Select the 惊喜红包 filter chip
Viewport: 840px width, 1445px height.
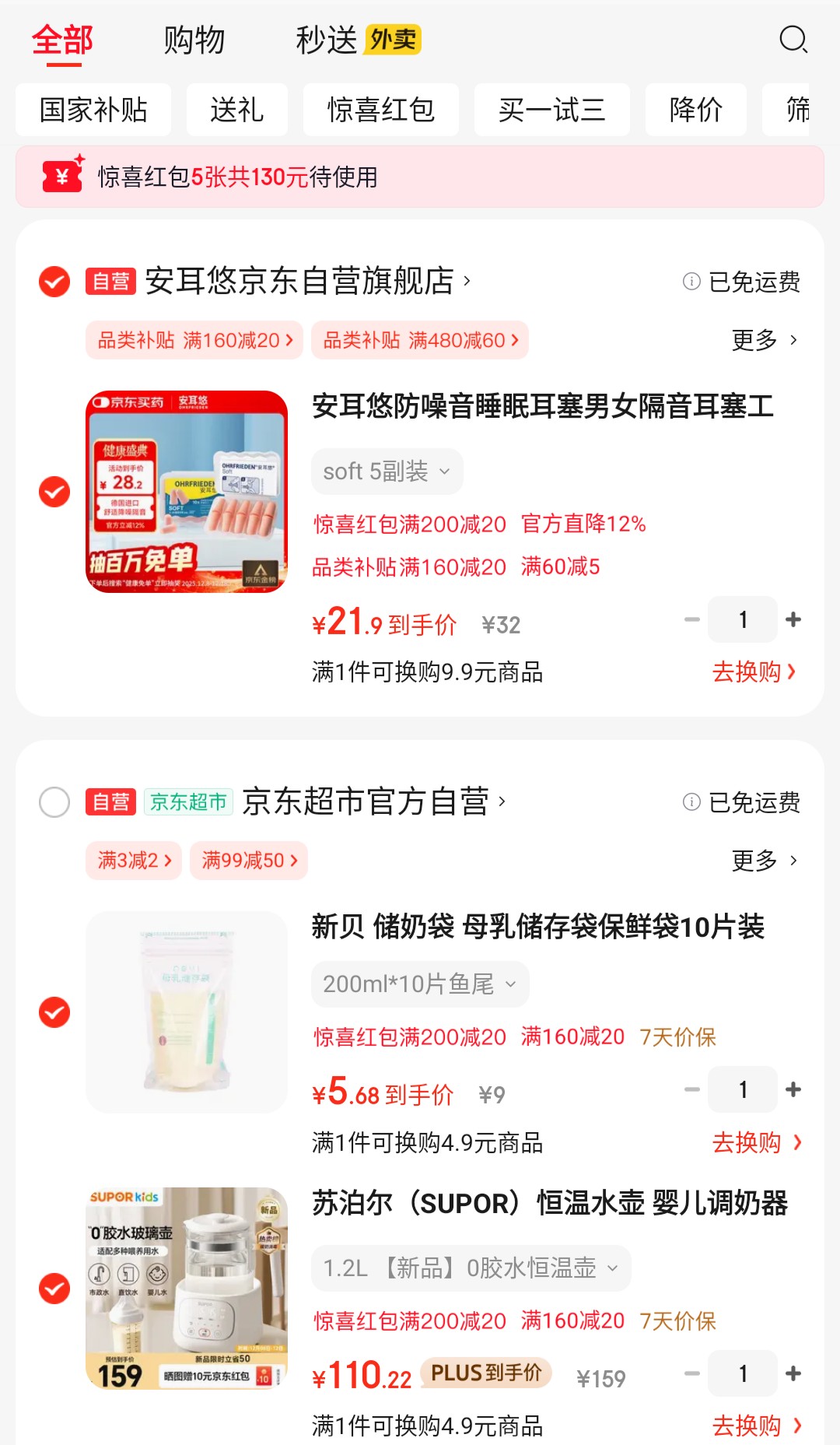tap(380, 110)
